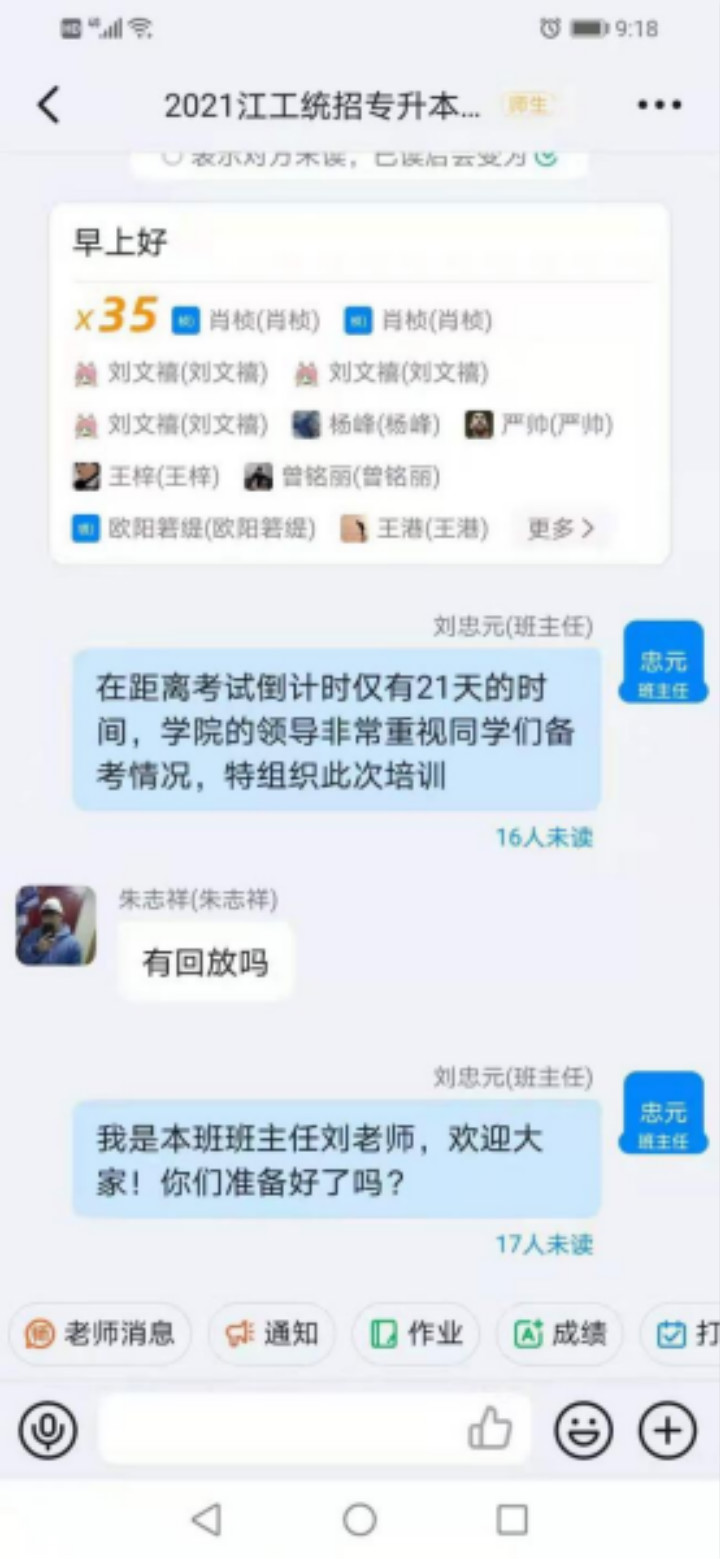Open recent apps via the square button
The width and height of the screenshot is (720, 1559).
pyautogui.click(x=512, y=1520)
